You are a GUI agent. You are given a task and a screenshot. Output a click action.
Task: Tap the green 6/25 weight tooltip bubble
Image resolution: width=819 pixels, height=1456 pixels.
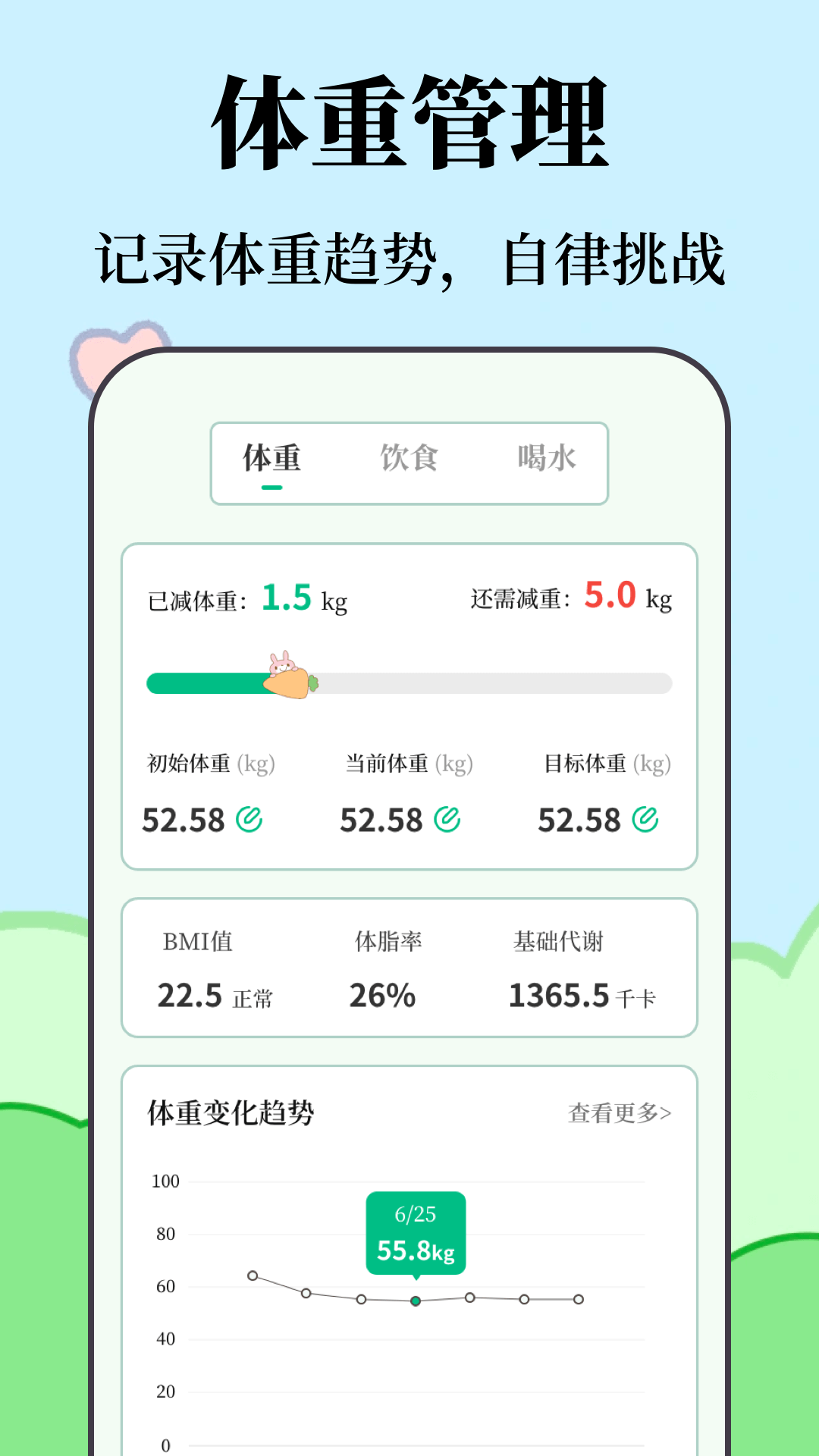point(416,1234)
